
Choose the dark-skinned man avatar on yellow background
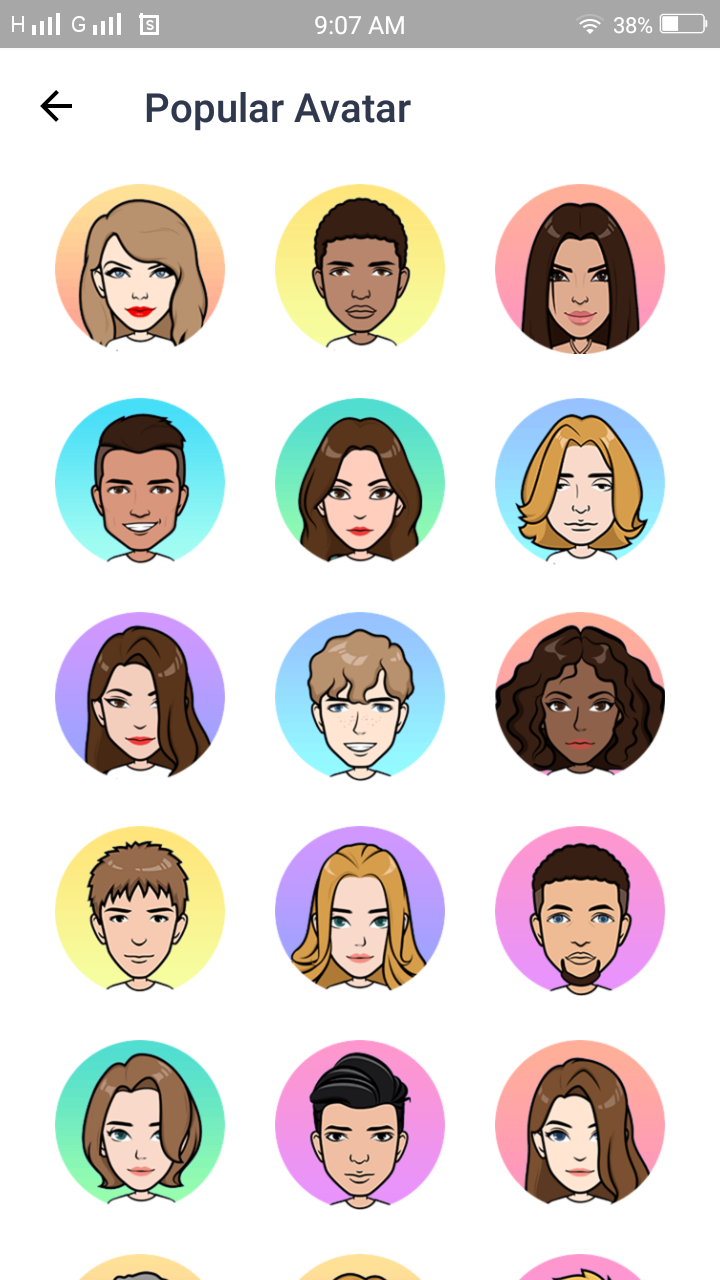tap(360, 268)
